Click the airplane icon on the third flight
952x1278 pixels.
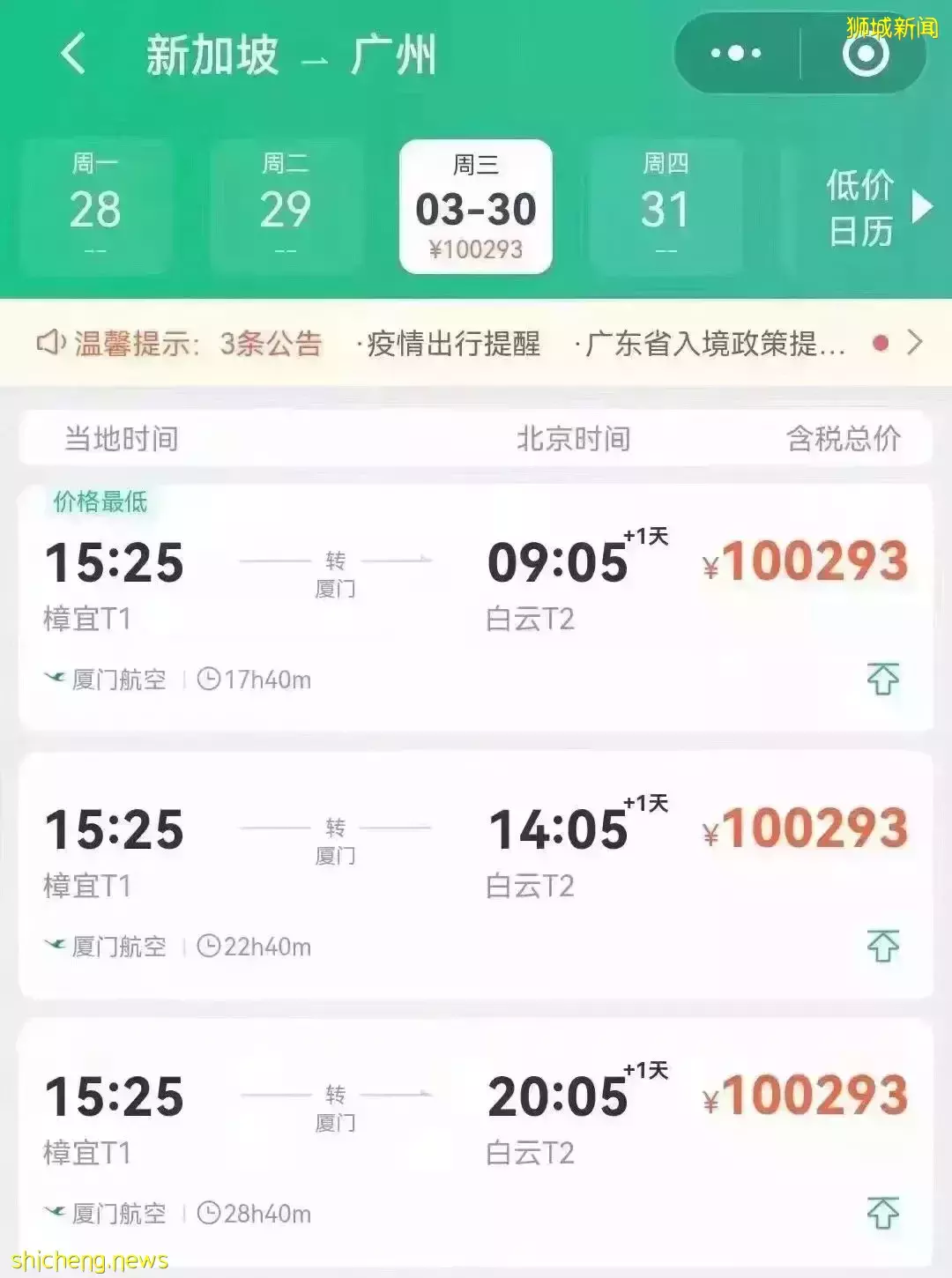[x=56, y=1212]
